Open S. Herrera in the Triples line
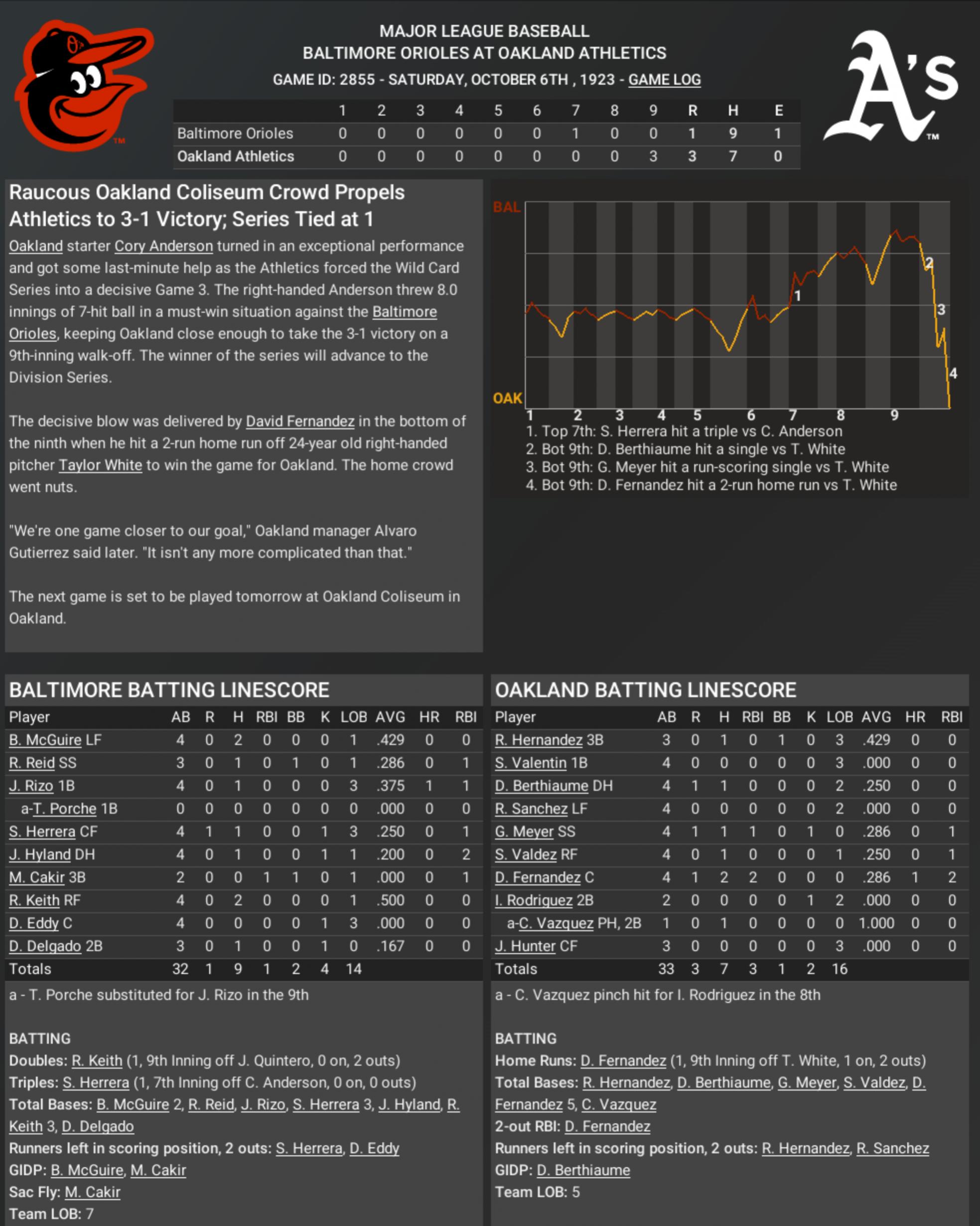This screenshot has width=980, height=1226. click(96, 1083)
